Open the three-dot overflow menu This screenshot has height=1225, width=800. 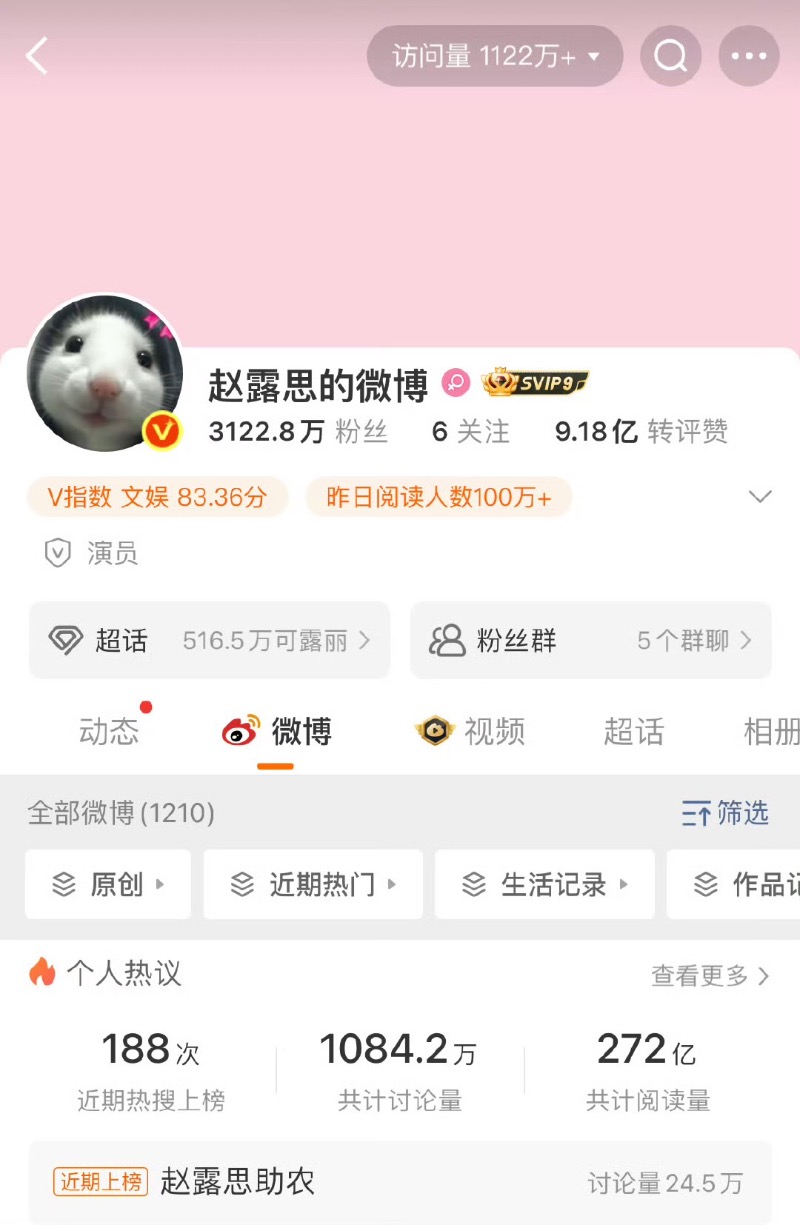click(749, 56)
